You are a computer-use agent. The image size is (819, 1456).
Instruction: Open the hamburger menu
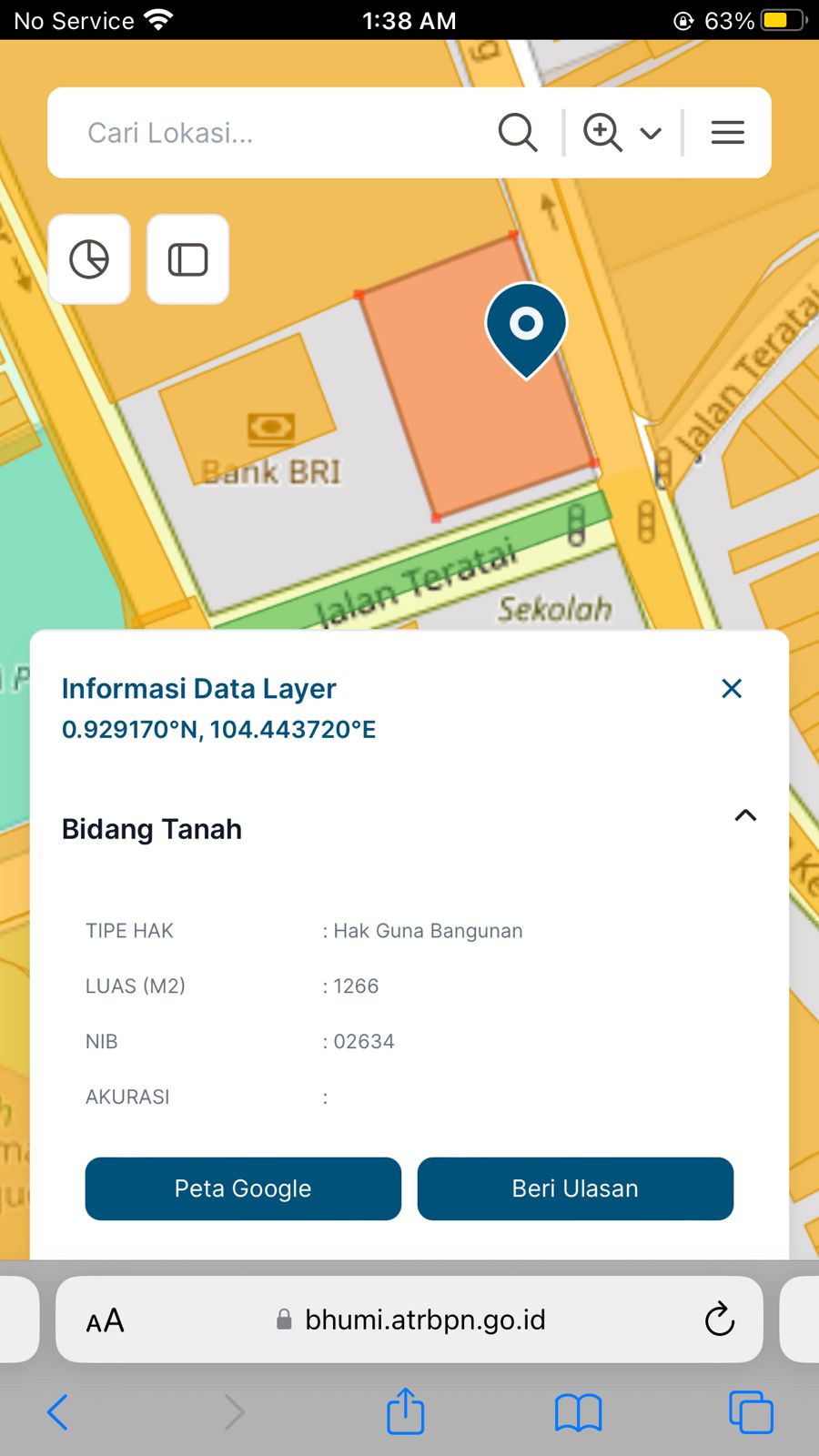click(x=727, y=133)
